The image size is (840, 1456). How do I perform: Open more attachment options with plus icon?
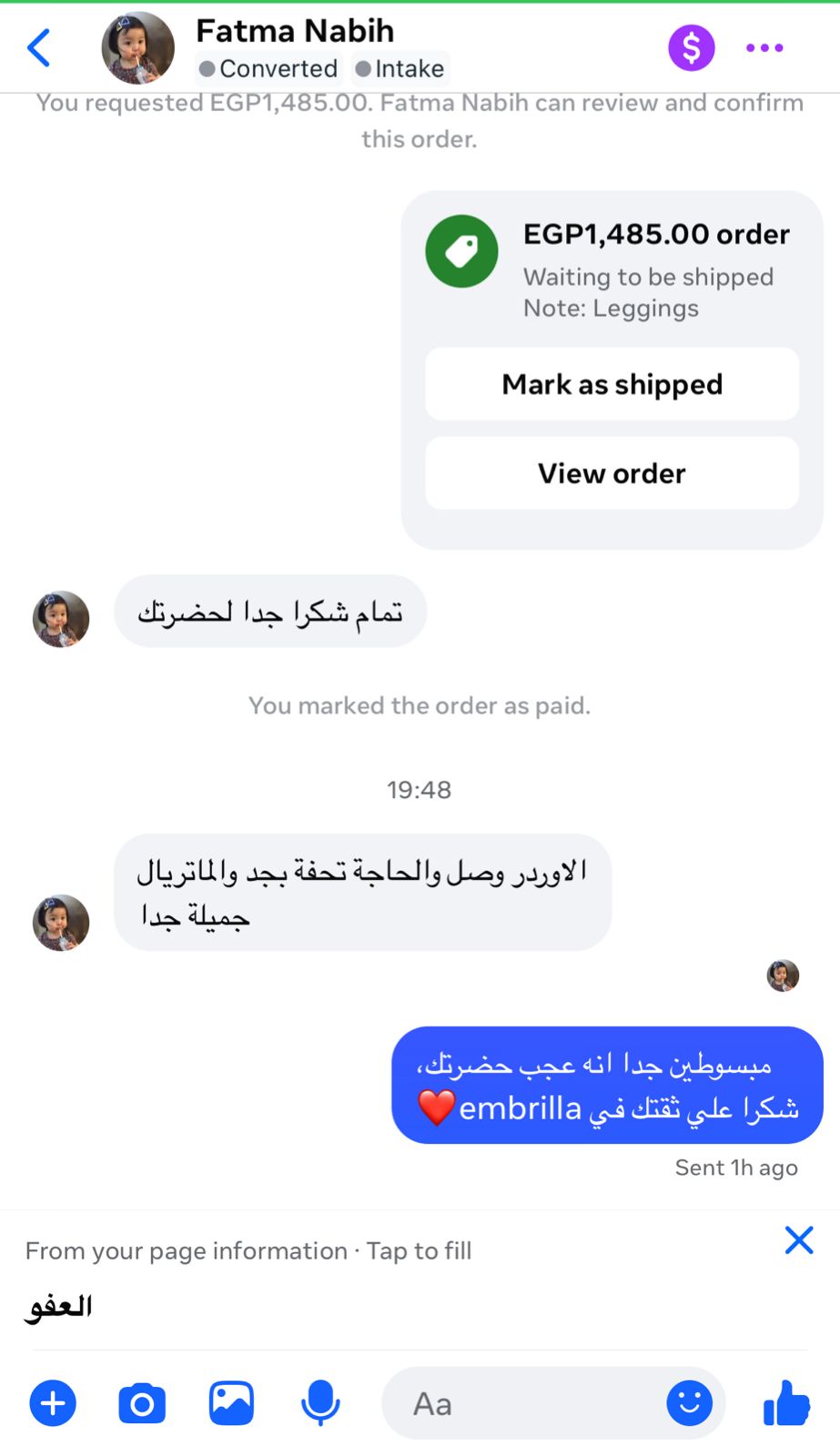(53, 1403)
